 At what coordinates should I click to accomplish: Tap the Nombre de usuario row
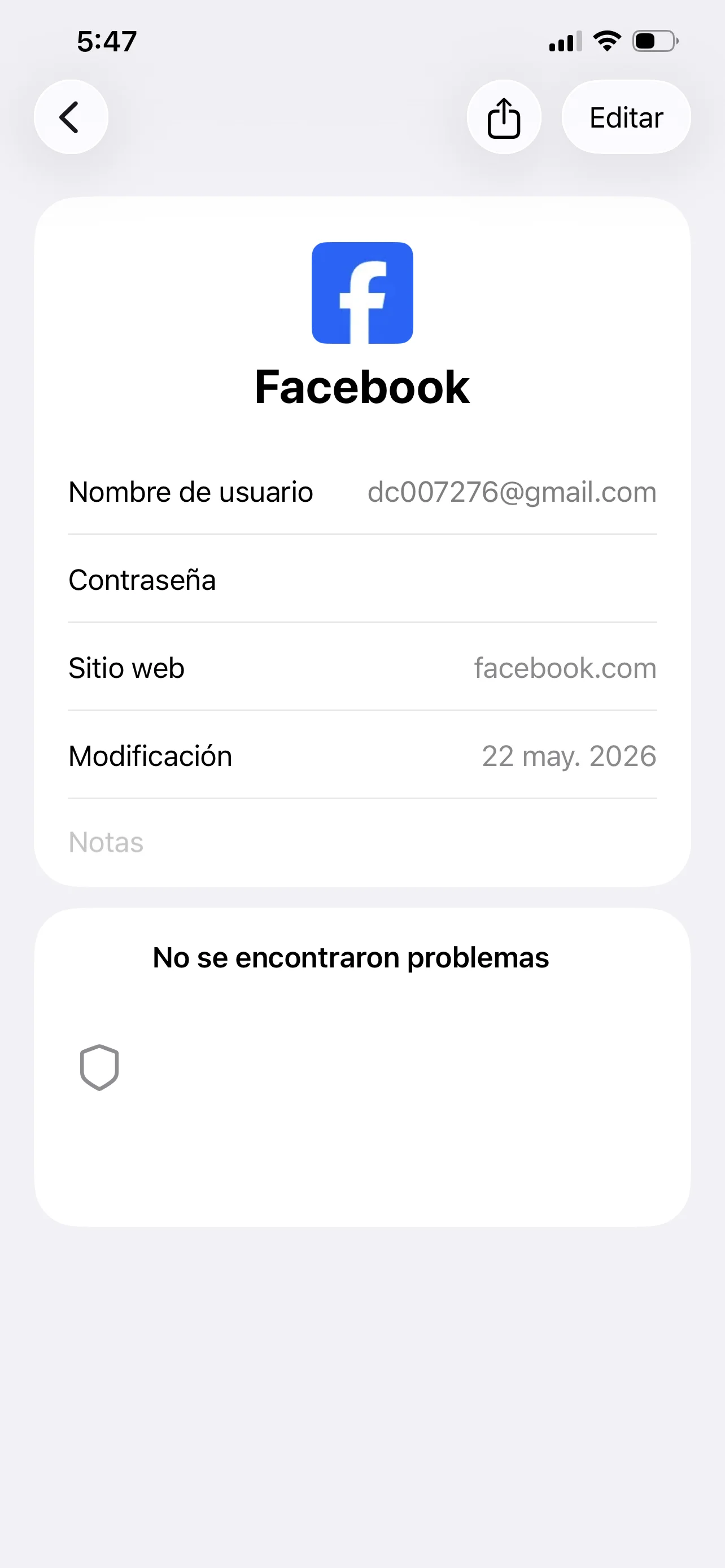coord(362,492)
